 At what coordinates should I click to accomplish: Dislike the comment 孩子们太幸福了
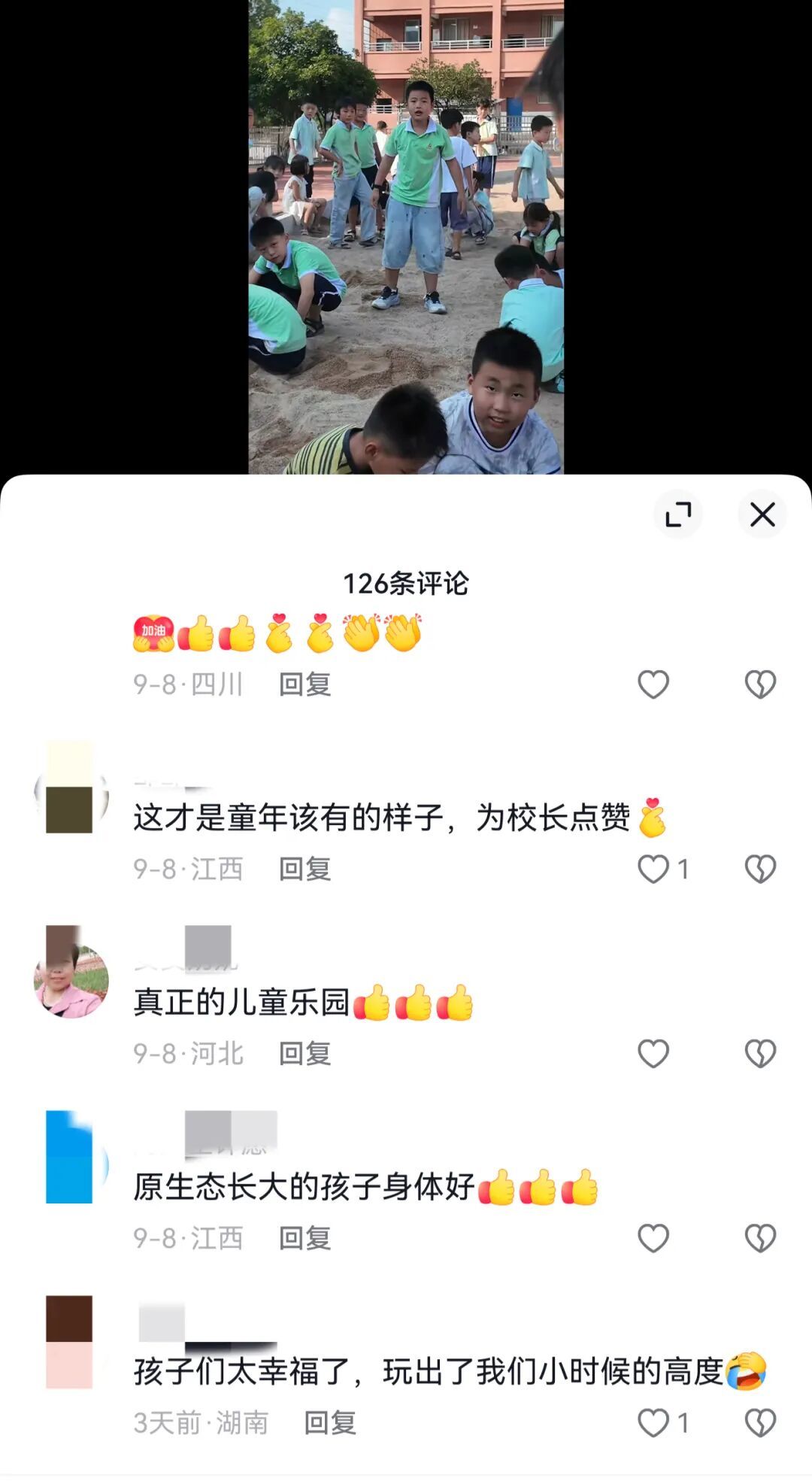760,1423
